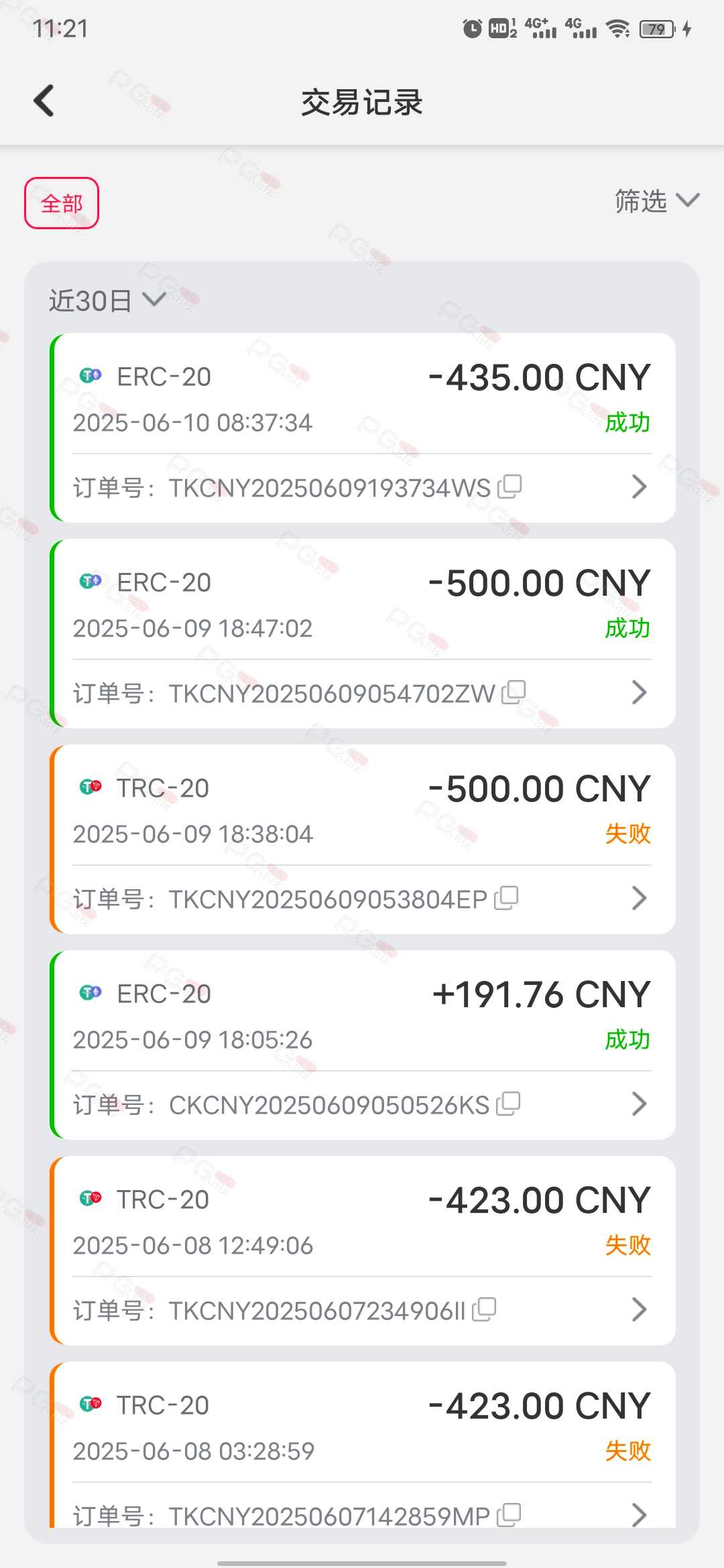Copy order number CKCNY20250609050526KS
The image size is (724, 1568).
tap(509, 1104)
